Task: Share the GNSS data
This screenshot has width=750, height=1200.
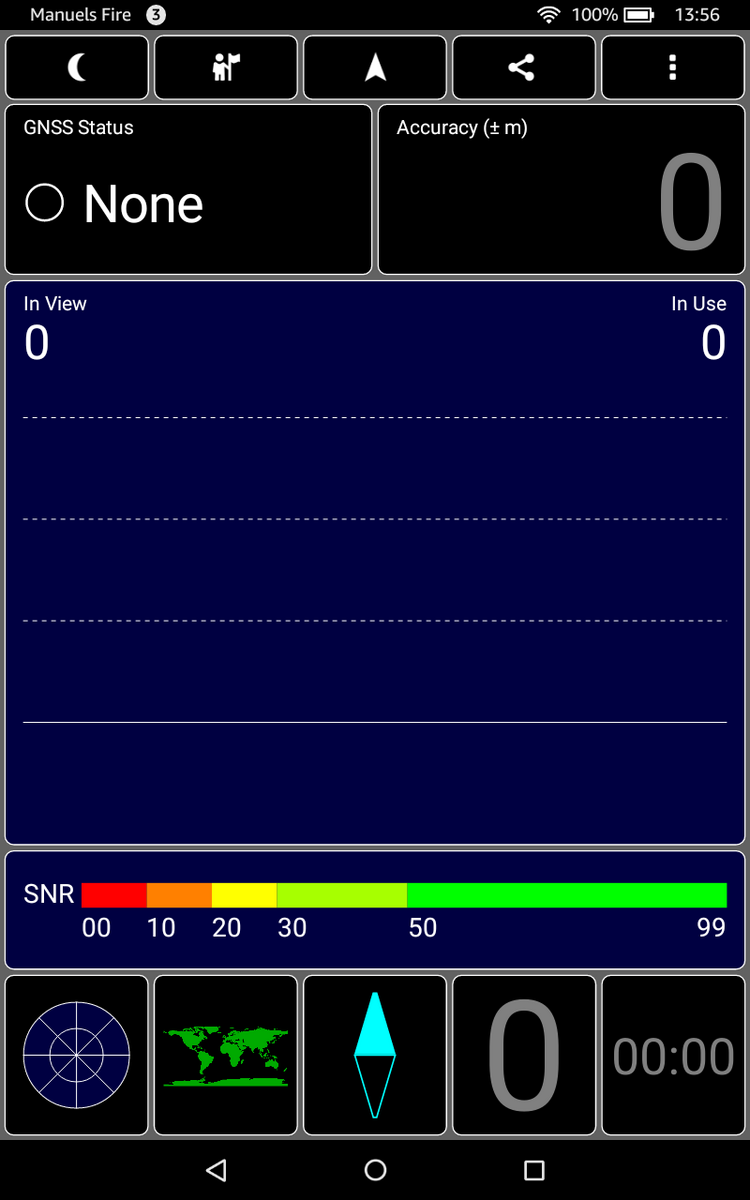Action: pyautogui.click(x=521, y=68)
